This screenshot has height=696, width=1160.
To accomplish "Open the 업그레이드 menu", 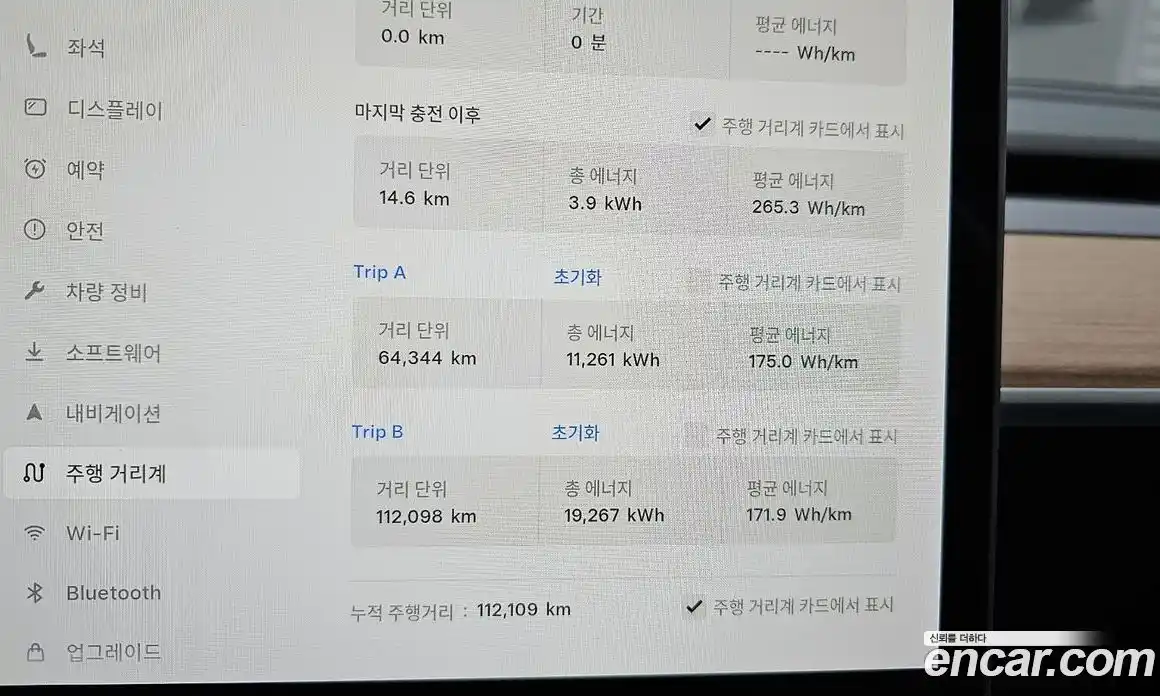I will 113,653.
